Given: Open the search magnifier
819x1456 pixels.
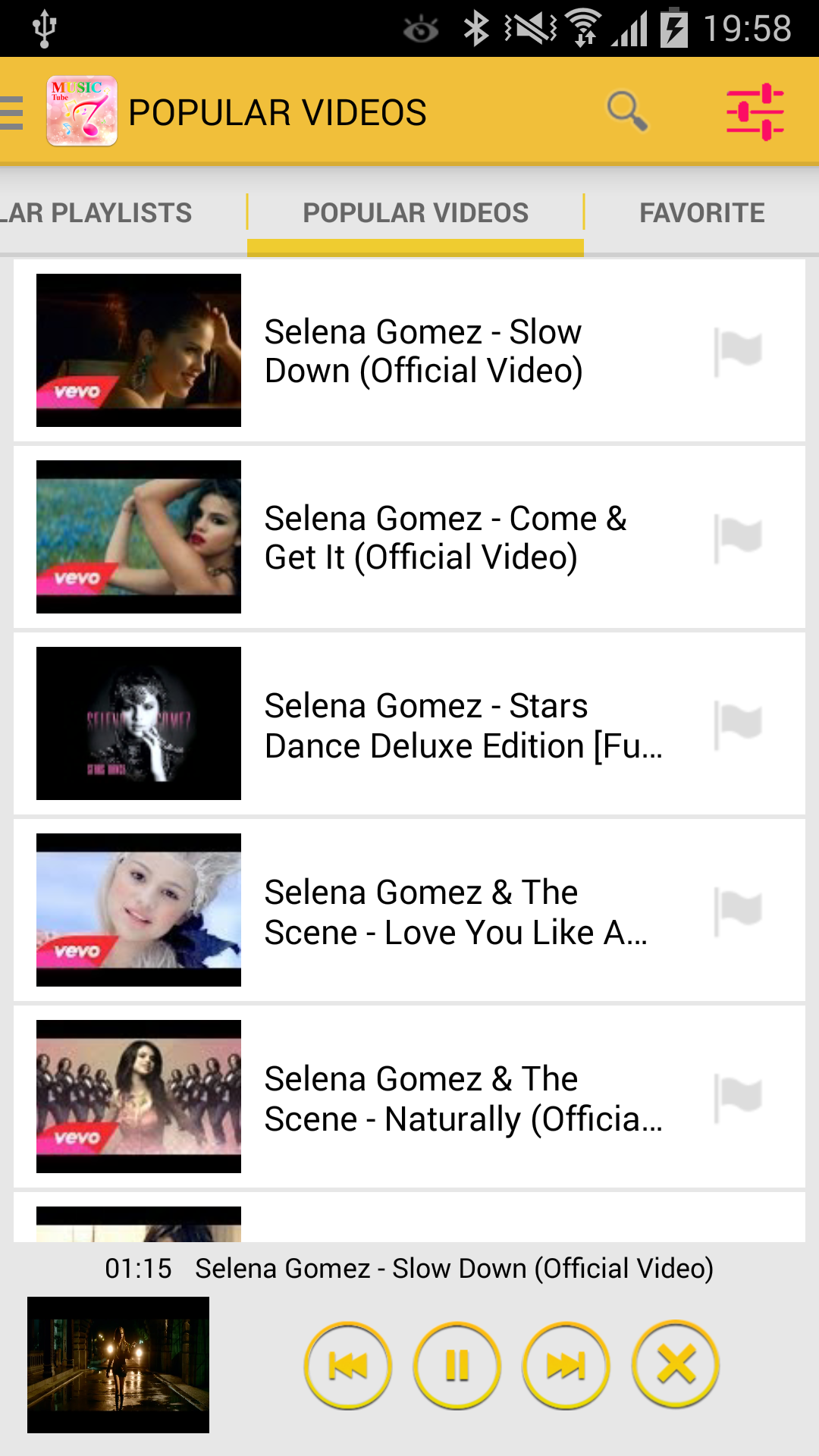Looking at the screenshot, I should pyautogui.click(x=627, y=111).
